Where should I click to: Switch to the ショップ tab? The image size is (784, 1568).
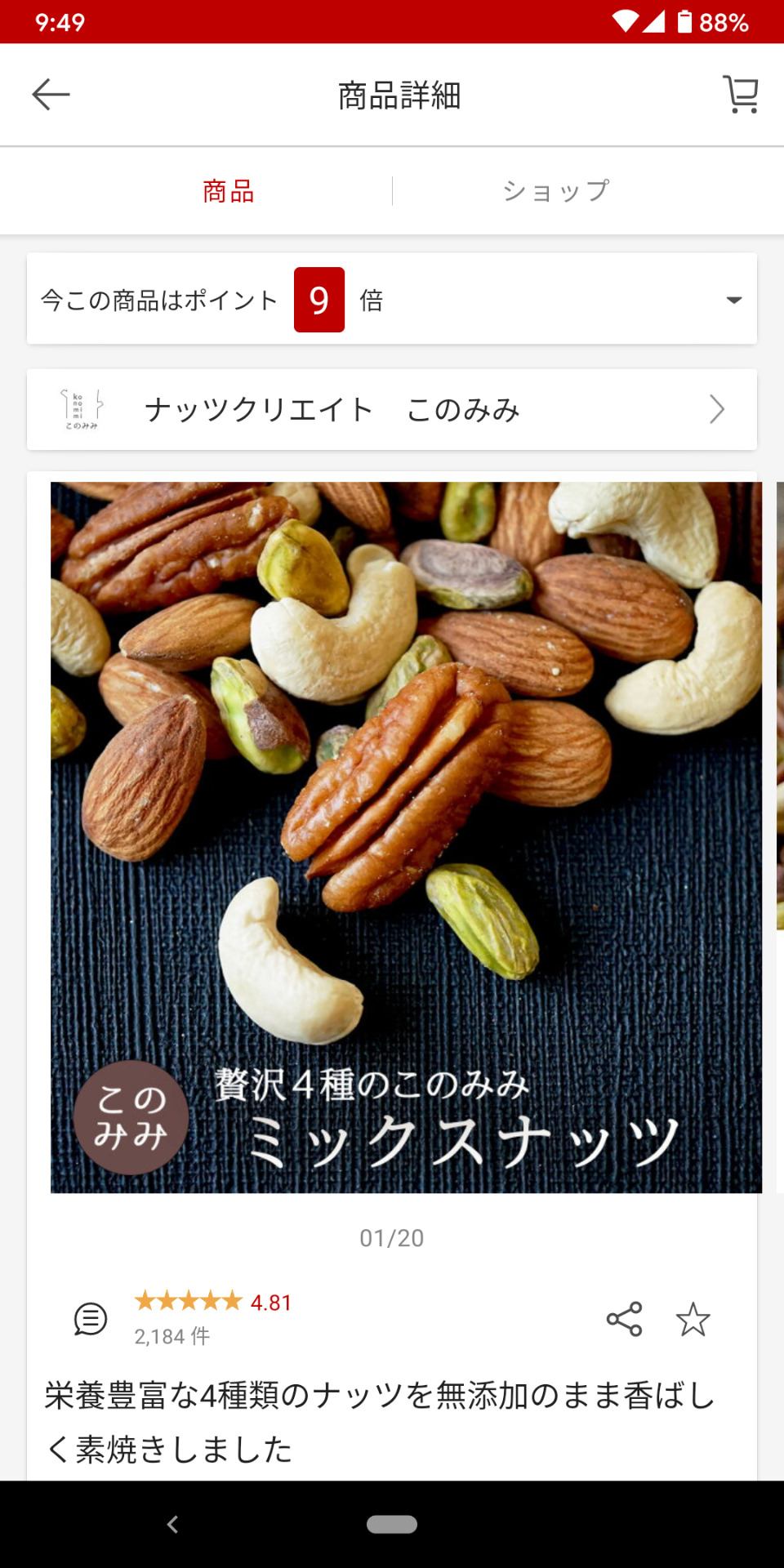(x=556, y=191)
